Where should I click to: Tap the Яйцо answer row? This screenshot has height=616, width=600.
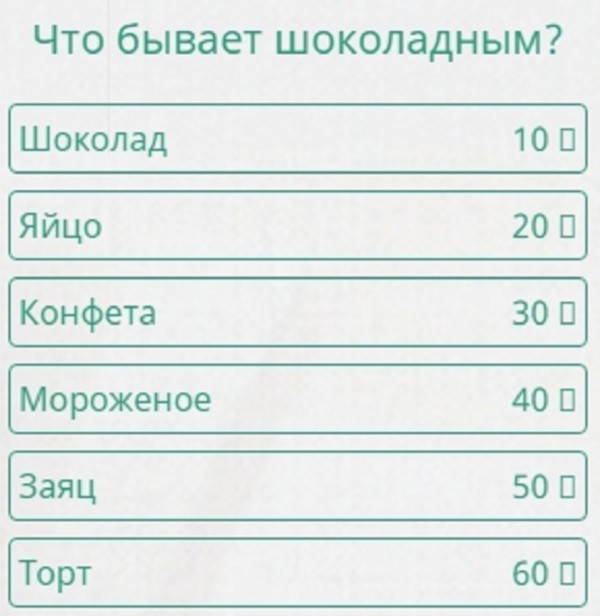click(298, 226)
